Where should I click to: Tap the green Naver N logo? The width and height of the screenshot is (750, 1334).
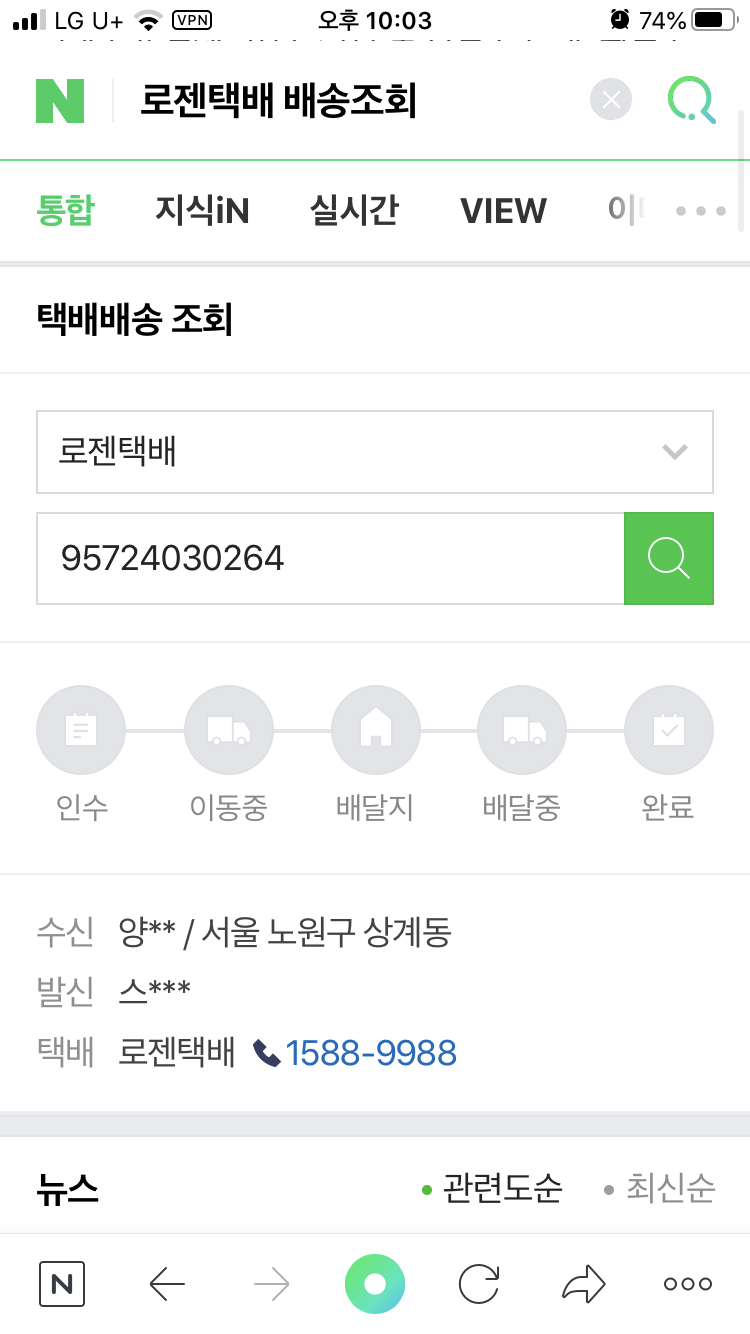coord(60,101)
